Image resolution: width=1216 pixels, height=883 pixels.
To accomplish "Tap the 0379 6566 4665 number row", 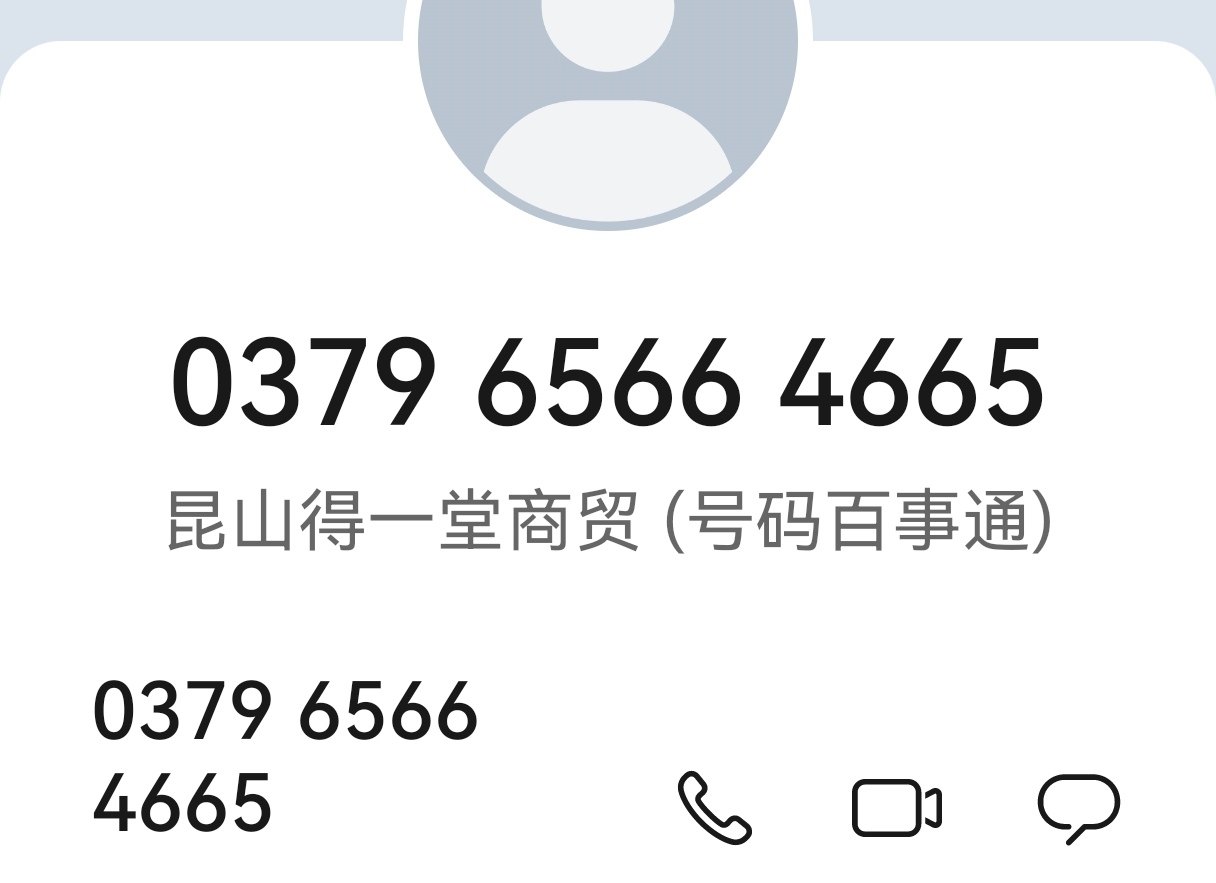I will click(285, 756).
